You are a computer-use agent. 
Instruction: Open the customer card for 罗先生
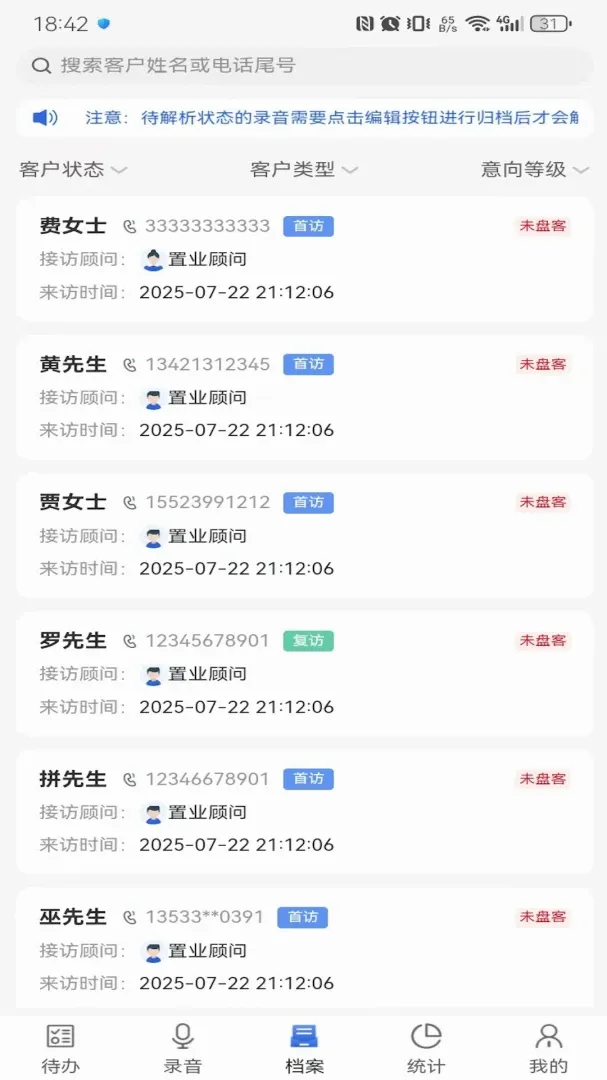(x=304, y=674)
